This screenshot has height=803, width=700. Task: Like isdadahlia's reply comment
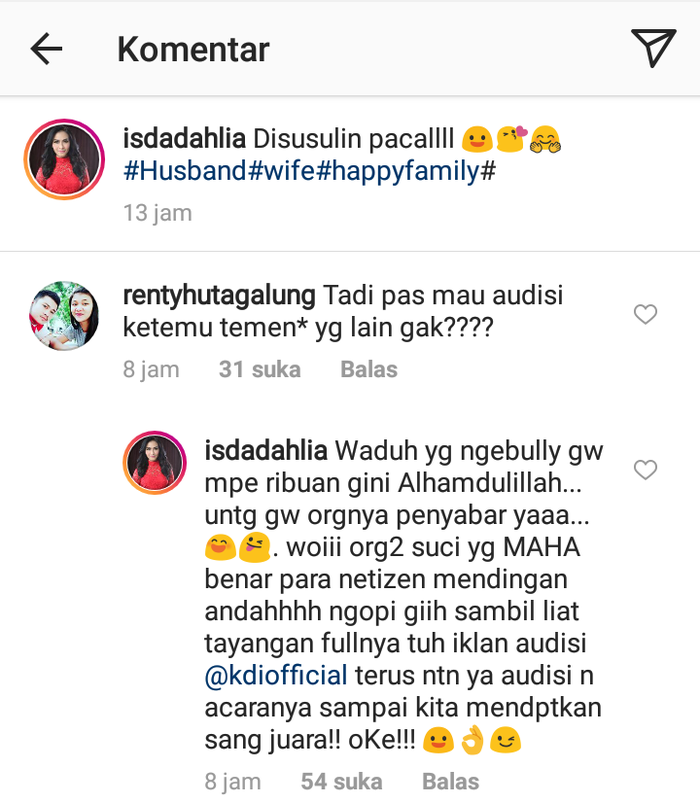point(646,469)
